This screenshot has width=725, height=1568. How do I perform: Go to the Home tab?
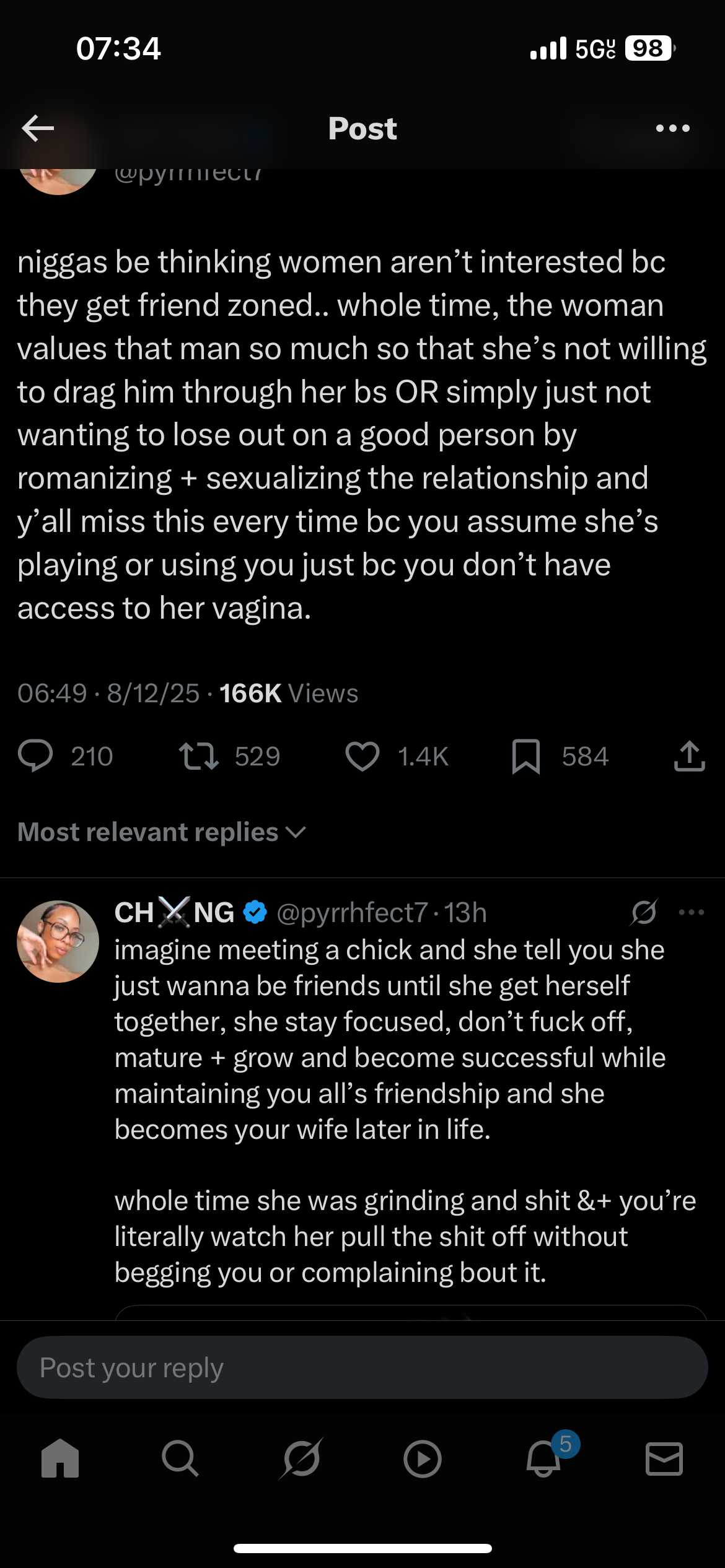[x=60, y=1459]
